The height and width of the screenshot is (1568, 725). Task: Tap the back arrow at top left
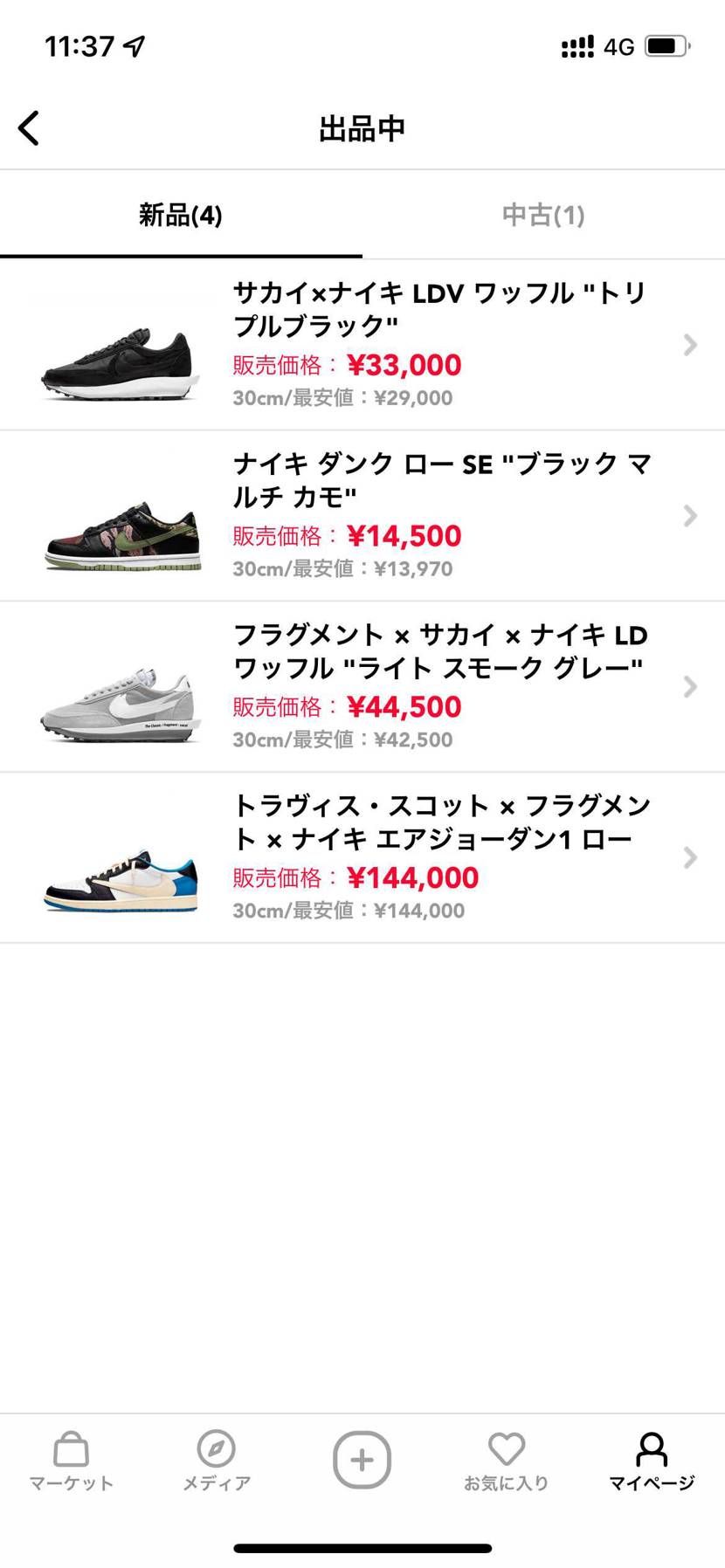click(x=29, y=127)
